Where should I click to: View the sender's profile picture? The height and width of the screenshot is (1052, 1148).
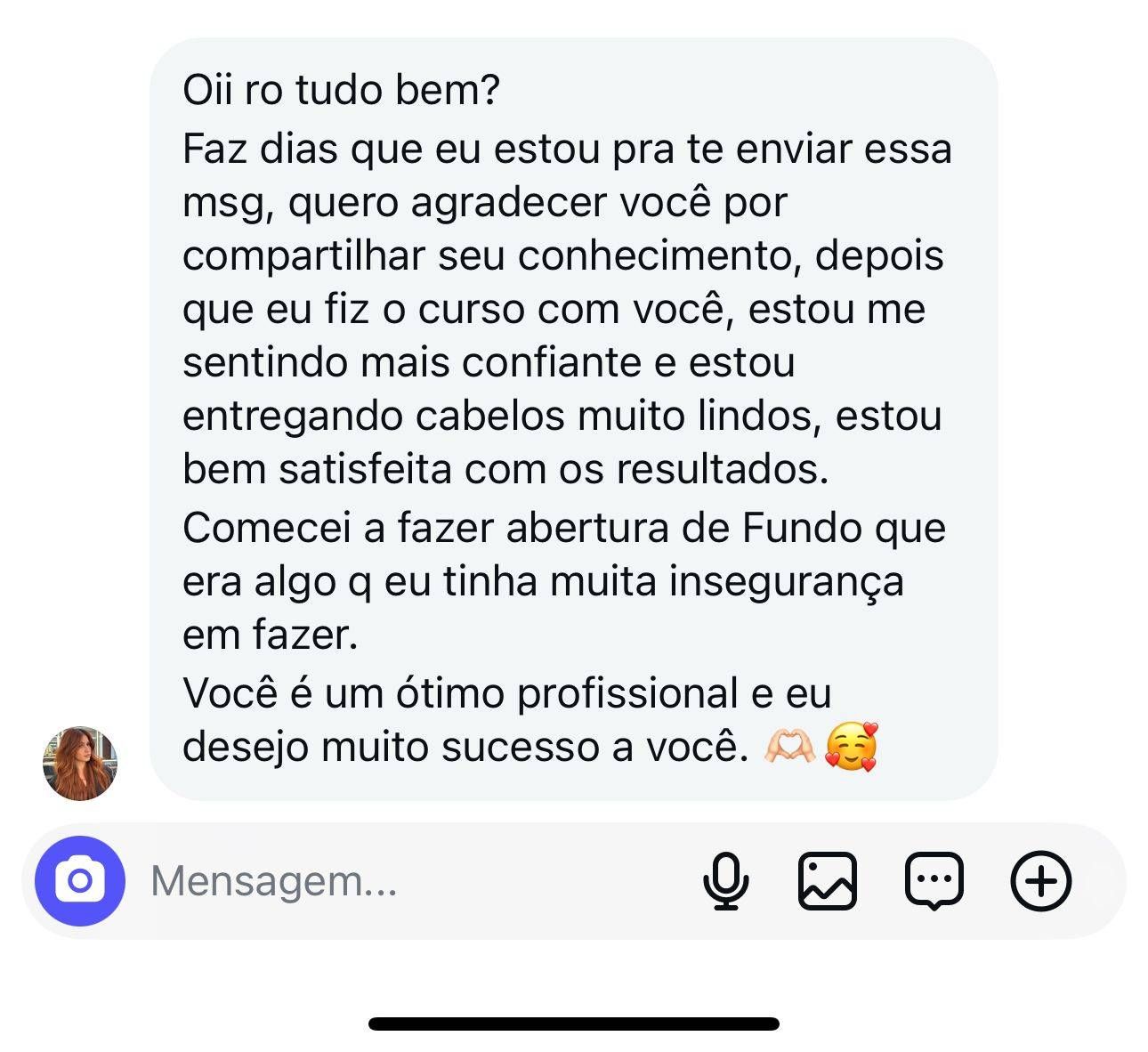pyautogui.click(x=80, y=764)
